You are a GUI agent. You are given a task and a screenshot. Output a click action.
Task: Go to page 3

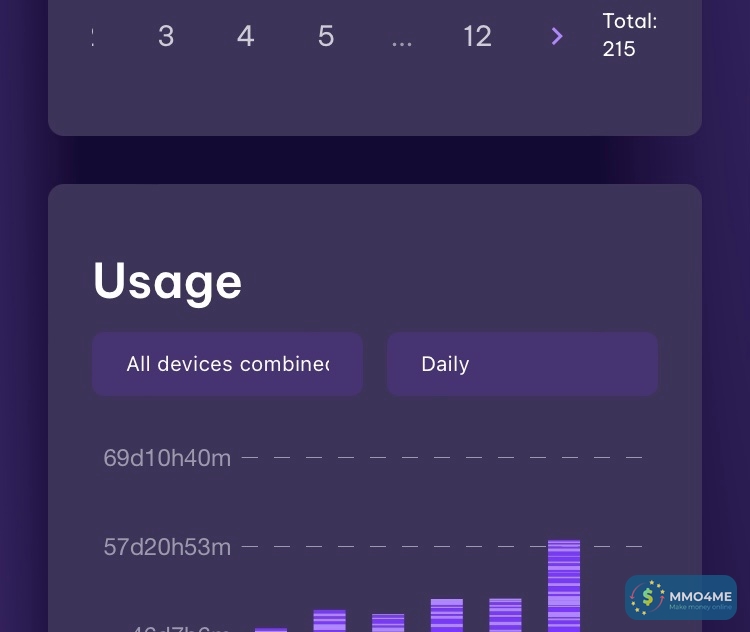click(x=166, y=37)
